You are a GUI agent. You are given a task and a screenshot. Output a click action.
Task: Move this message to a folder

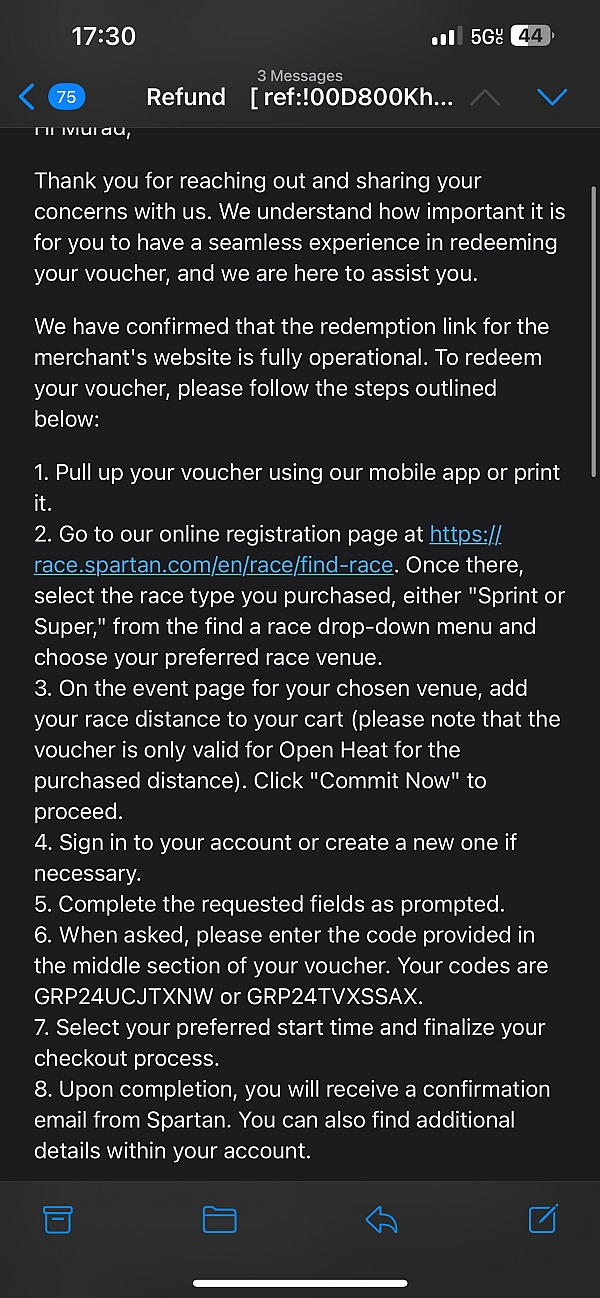[x=219, y=1219]
